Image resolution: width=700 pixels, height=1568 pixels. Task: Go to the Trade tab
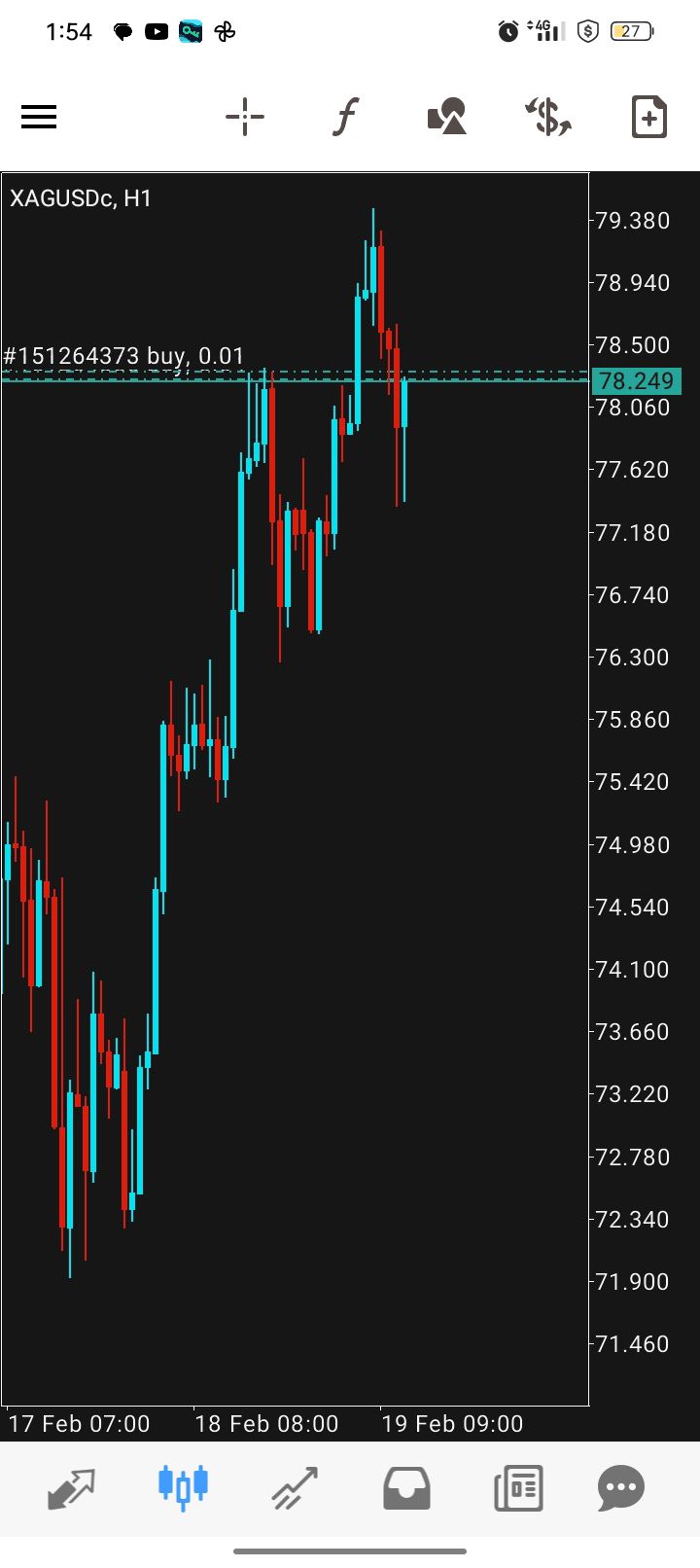click(x=295, y=1488)
